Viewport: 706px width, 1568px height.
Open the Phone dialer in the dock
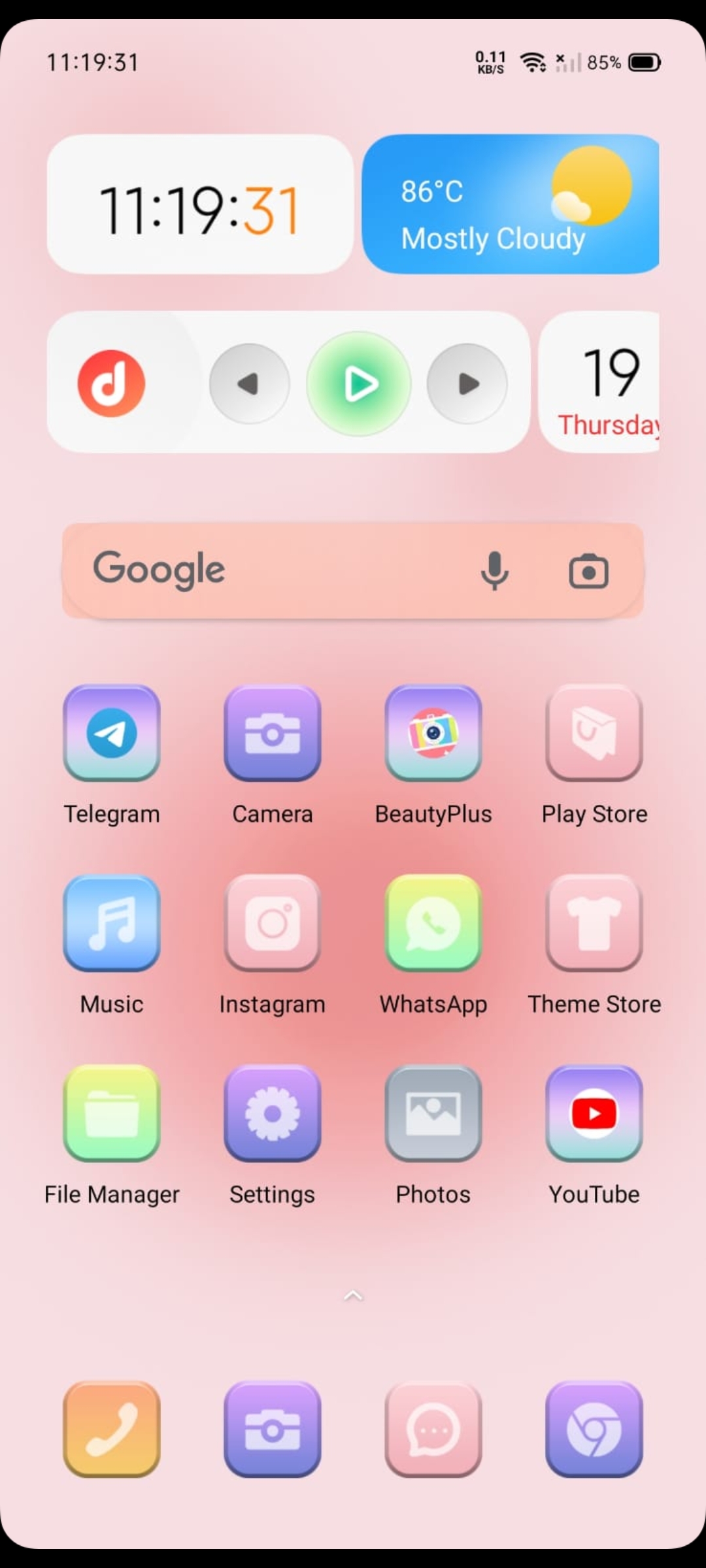[112, 1429]
